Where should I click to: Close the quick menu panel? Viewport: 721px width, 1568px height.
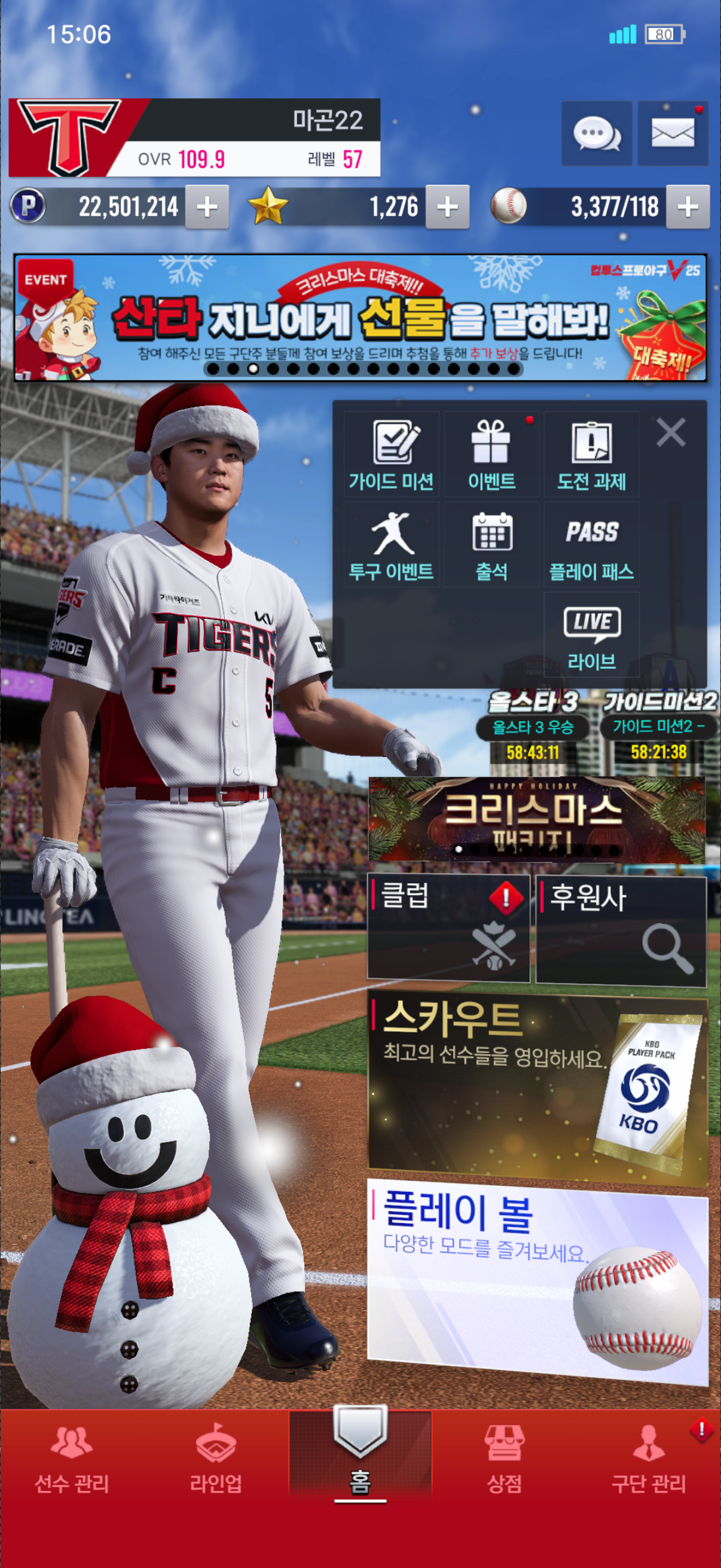click(671, 433)
